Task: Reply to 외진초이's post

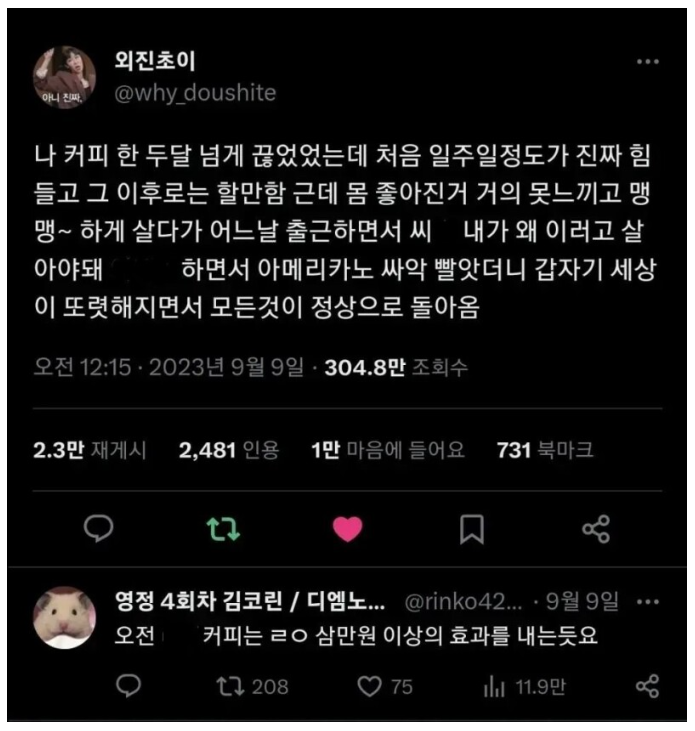Action: 98,528
